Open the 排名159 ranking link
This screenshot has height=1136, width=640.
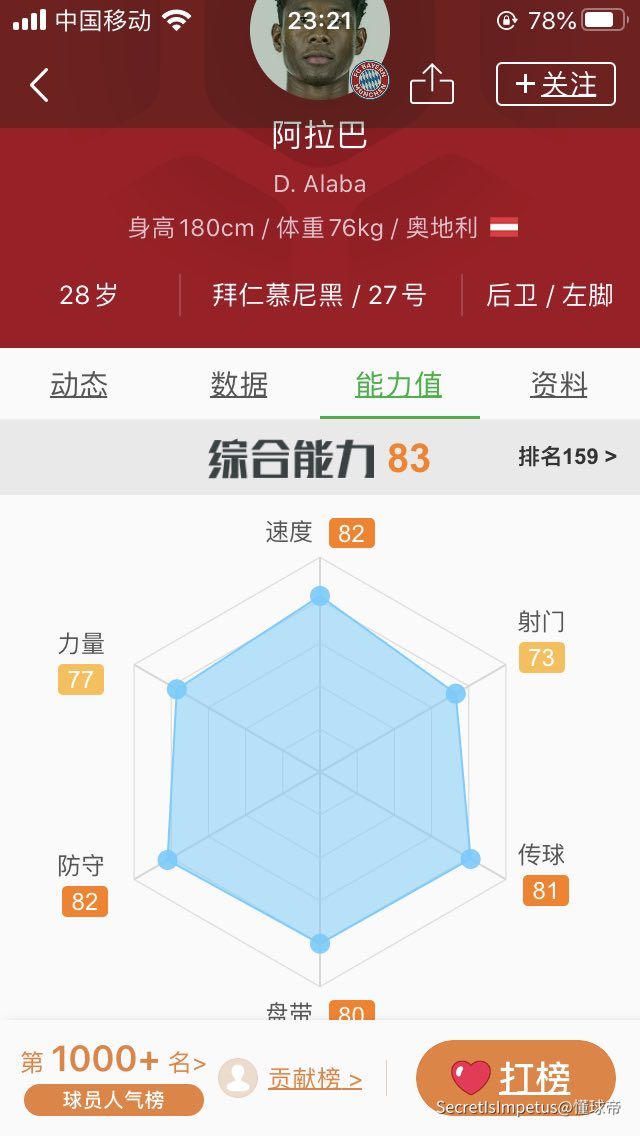coord(566,457)
